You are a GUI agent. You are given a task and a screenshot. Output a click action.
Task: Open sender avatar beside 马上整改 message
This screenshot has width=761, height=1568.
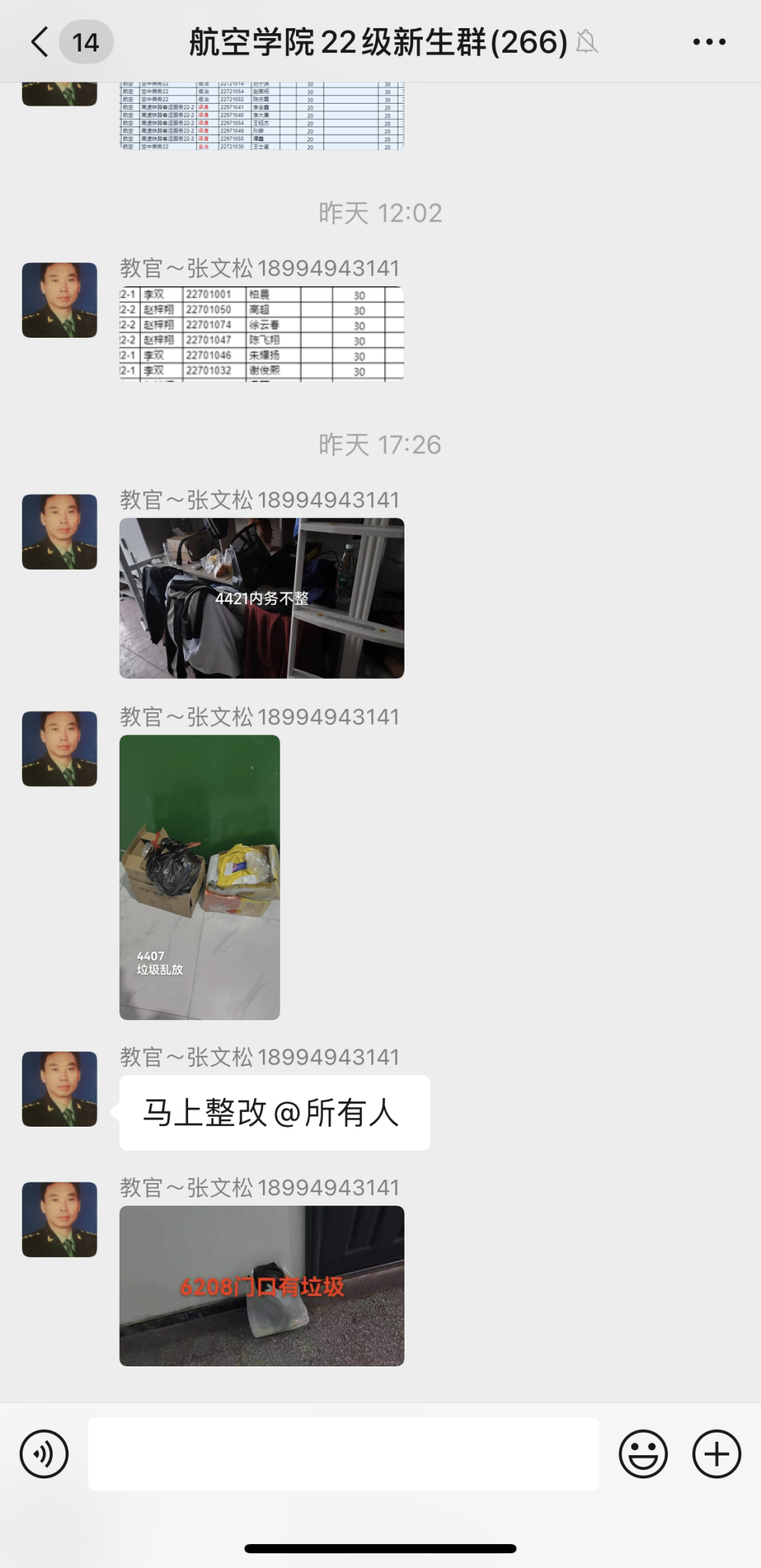pos(60,1089)
